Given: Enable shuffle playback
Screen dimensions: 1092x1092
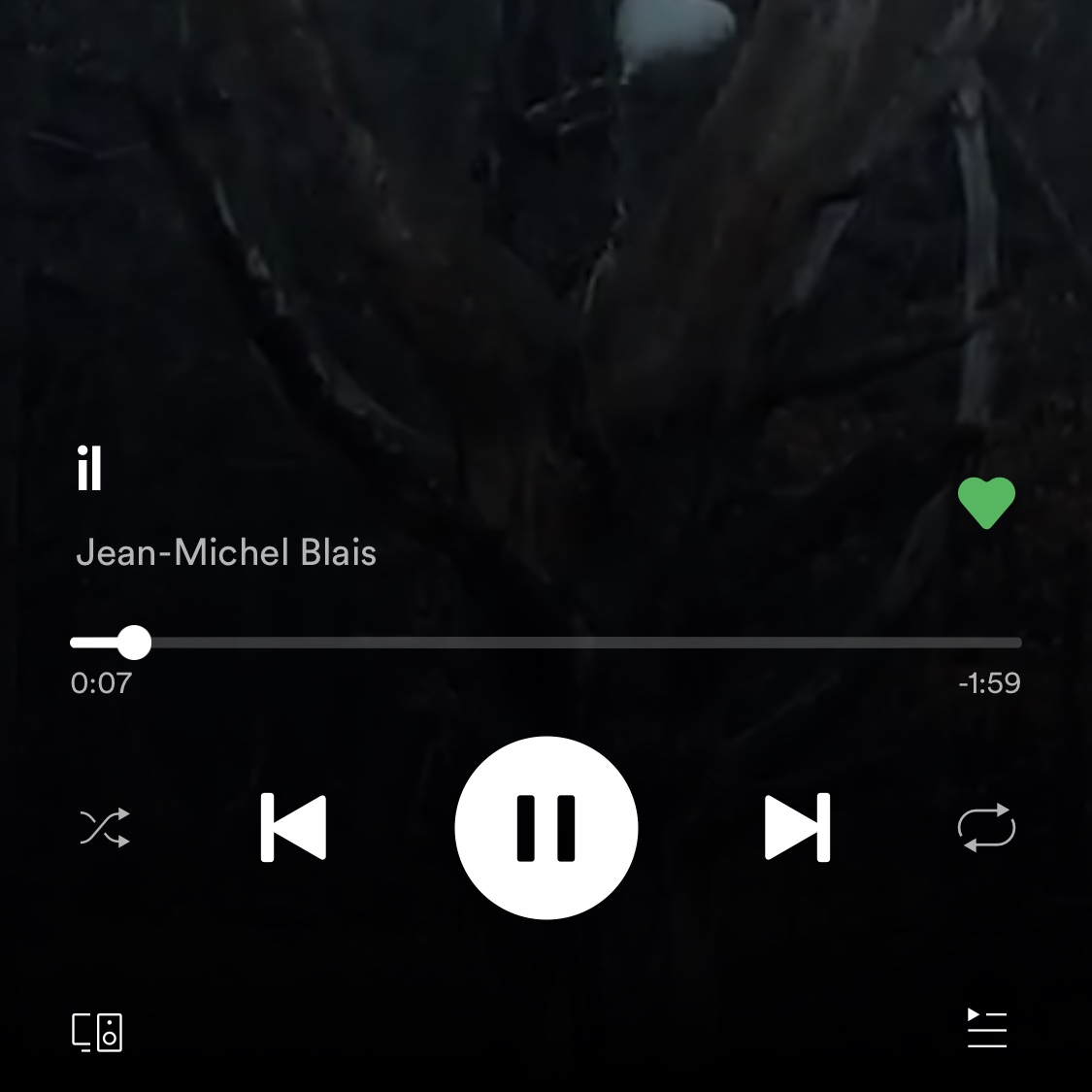Looking at the screenshot, I should (x=104, y=828).
